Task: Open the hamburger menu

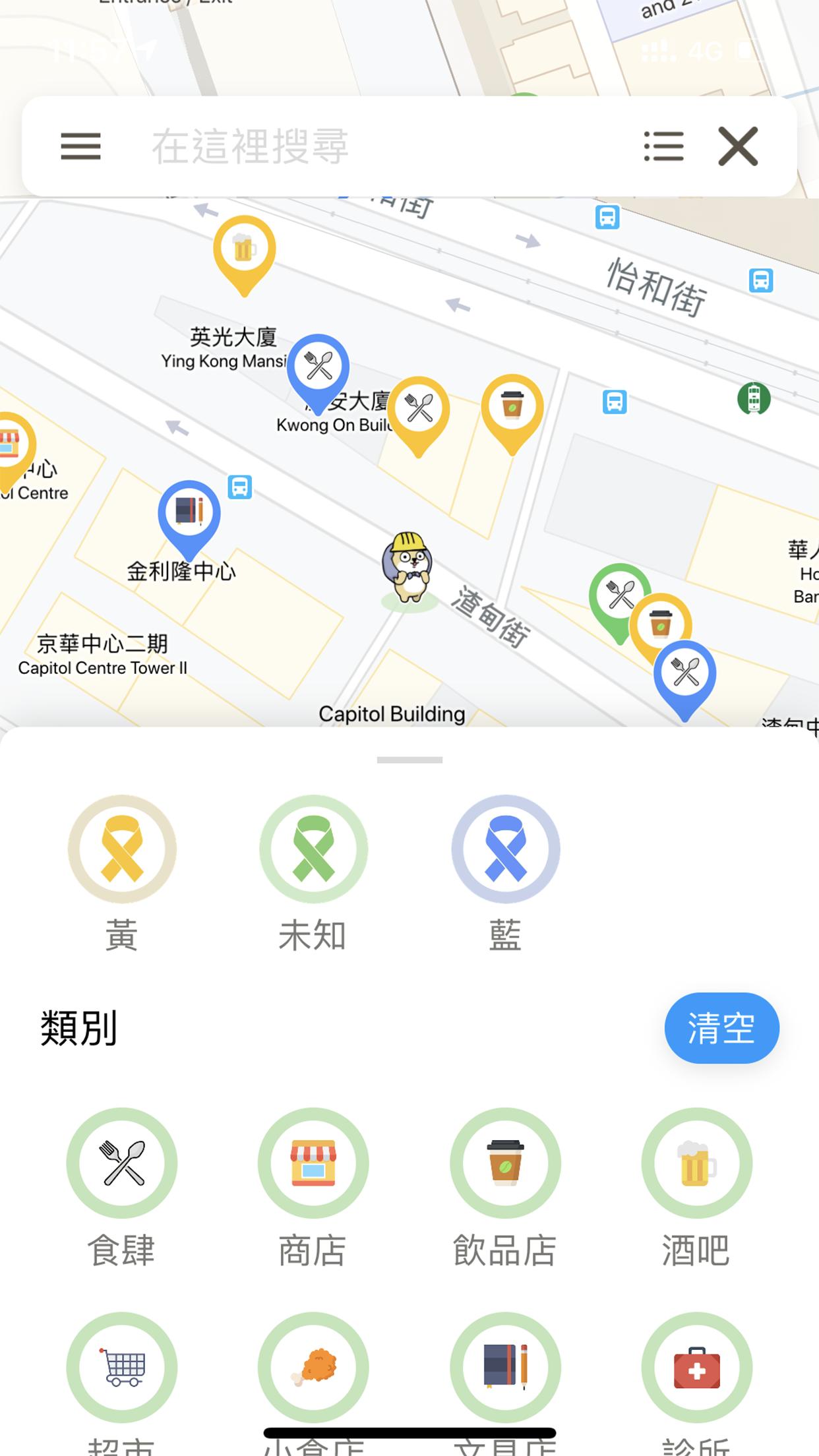Action: pyautogui.click(x=80, y=146)
